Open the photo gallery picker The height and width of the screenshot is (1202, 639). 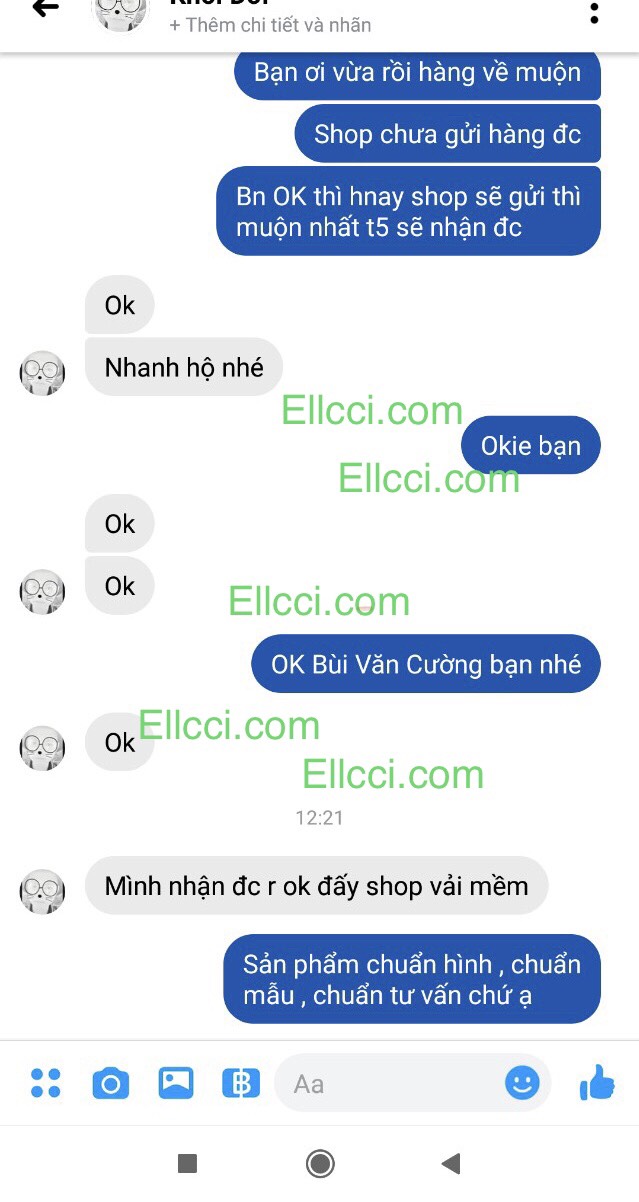pyautogui.click(x=175, y=1083)
